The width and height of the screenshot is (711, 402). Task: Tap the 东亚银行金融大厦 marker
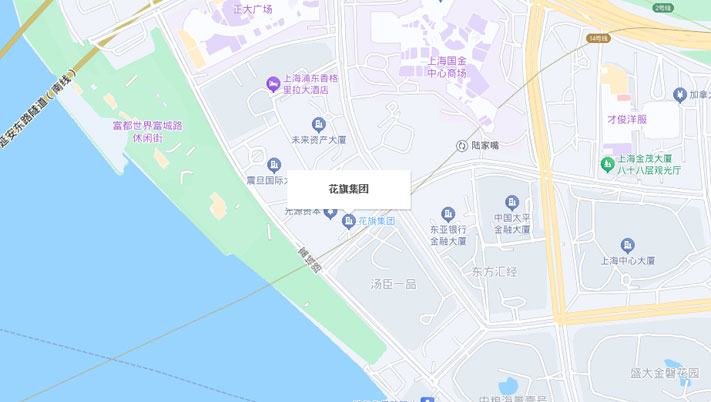click(448, 214)
